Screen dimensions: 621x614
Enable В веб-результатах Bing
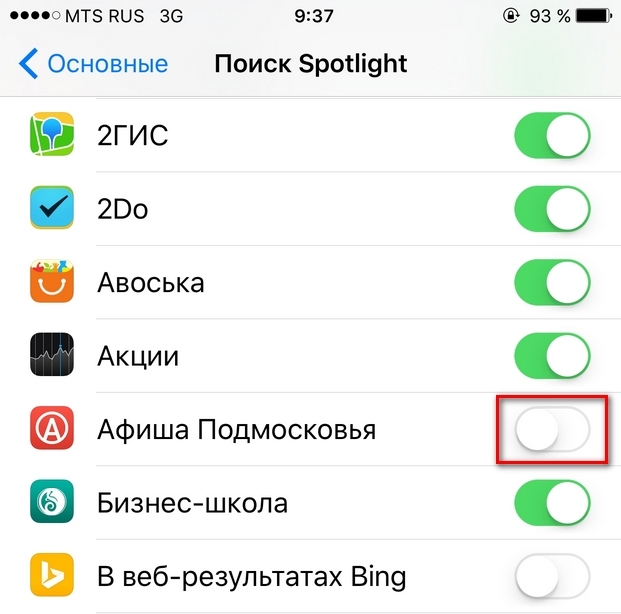551,577
